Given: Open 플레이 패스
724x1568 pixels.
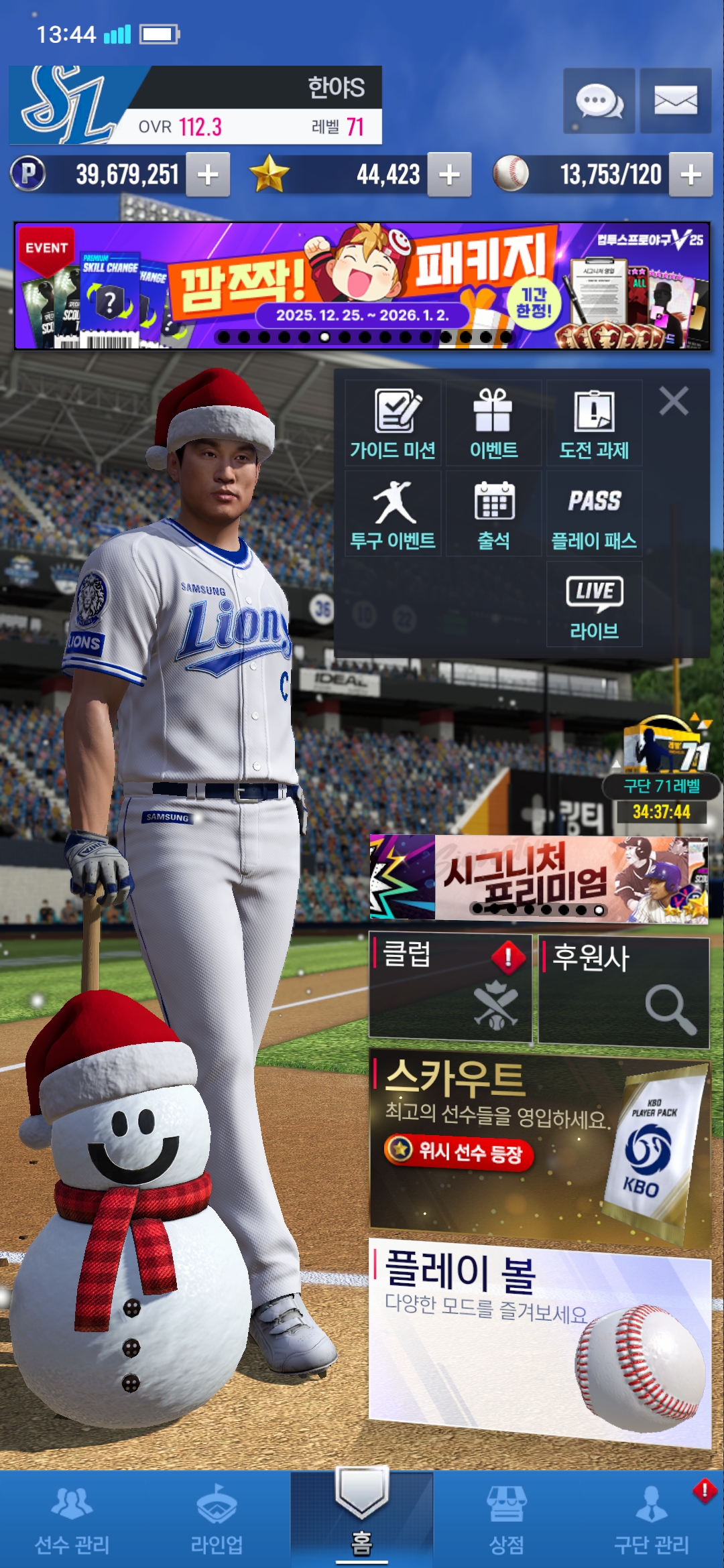Looking at the screenshot, I should pos(594,514).
